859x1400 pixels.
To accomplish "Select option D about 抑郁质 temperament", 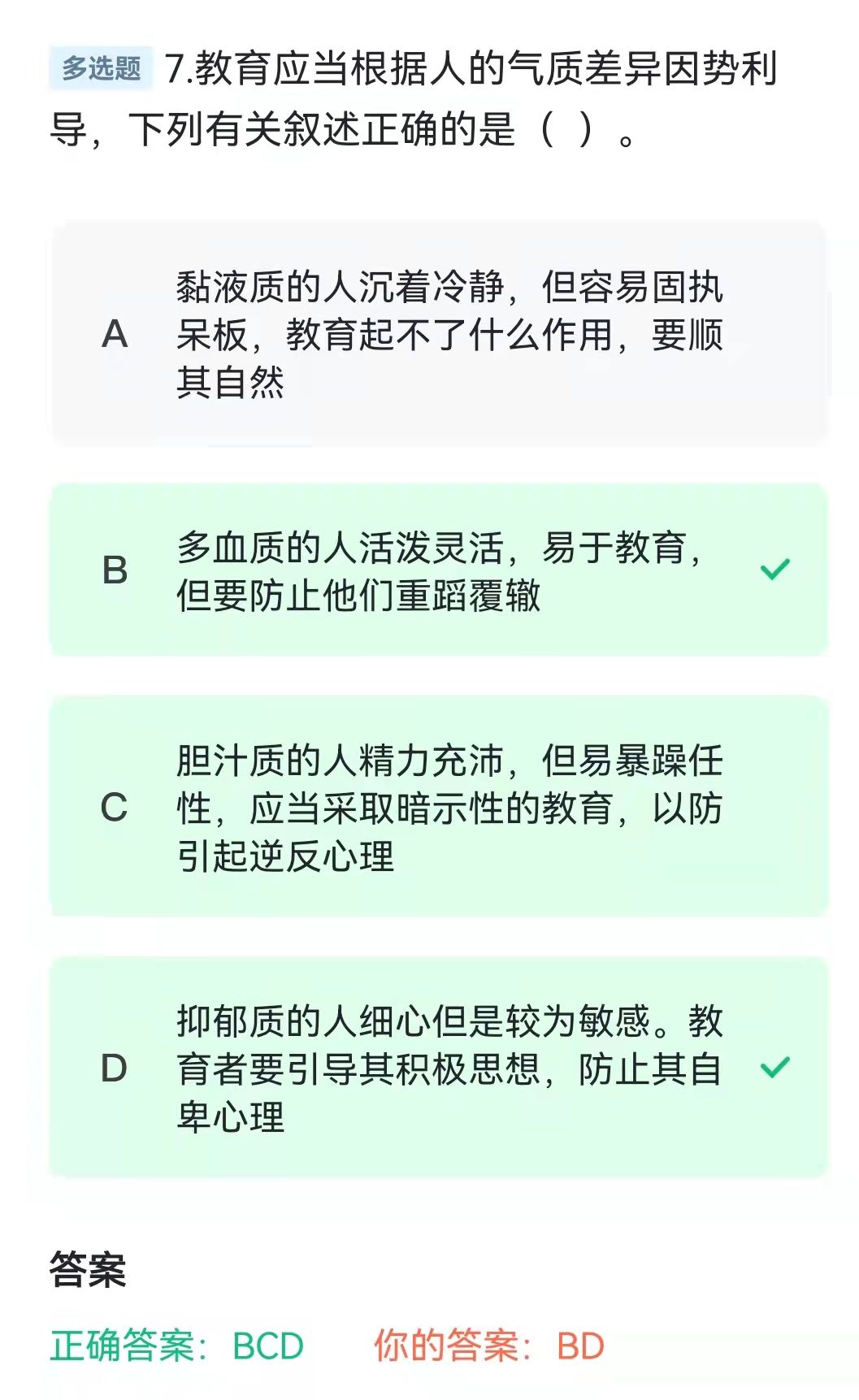I will coord(439,1067).
